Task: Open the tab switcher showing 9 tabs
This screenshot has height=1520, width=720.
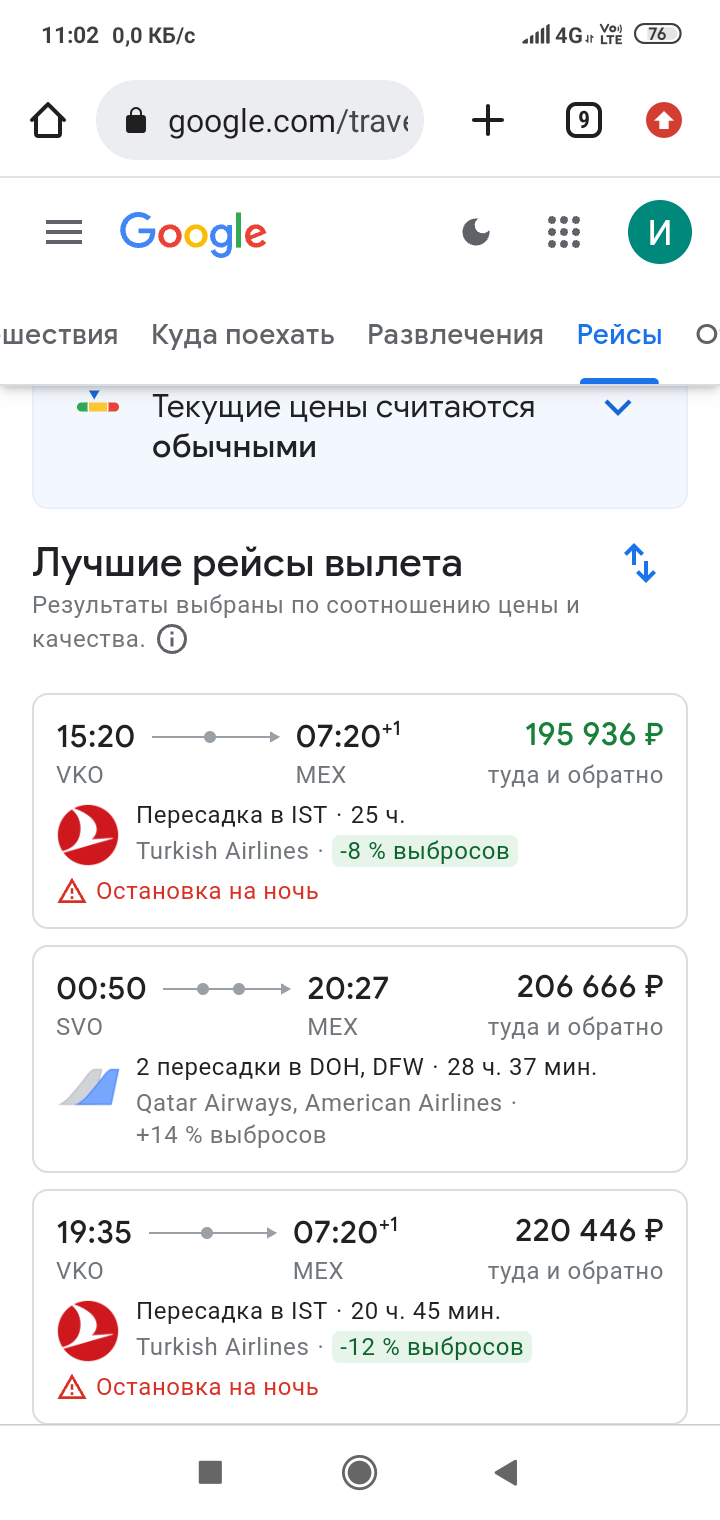Action: click(583, 122)
